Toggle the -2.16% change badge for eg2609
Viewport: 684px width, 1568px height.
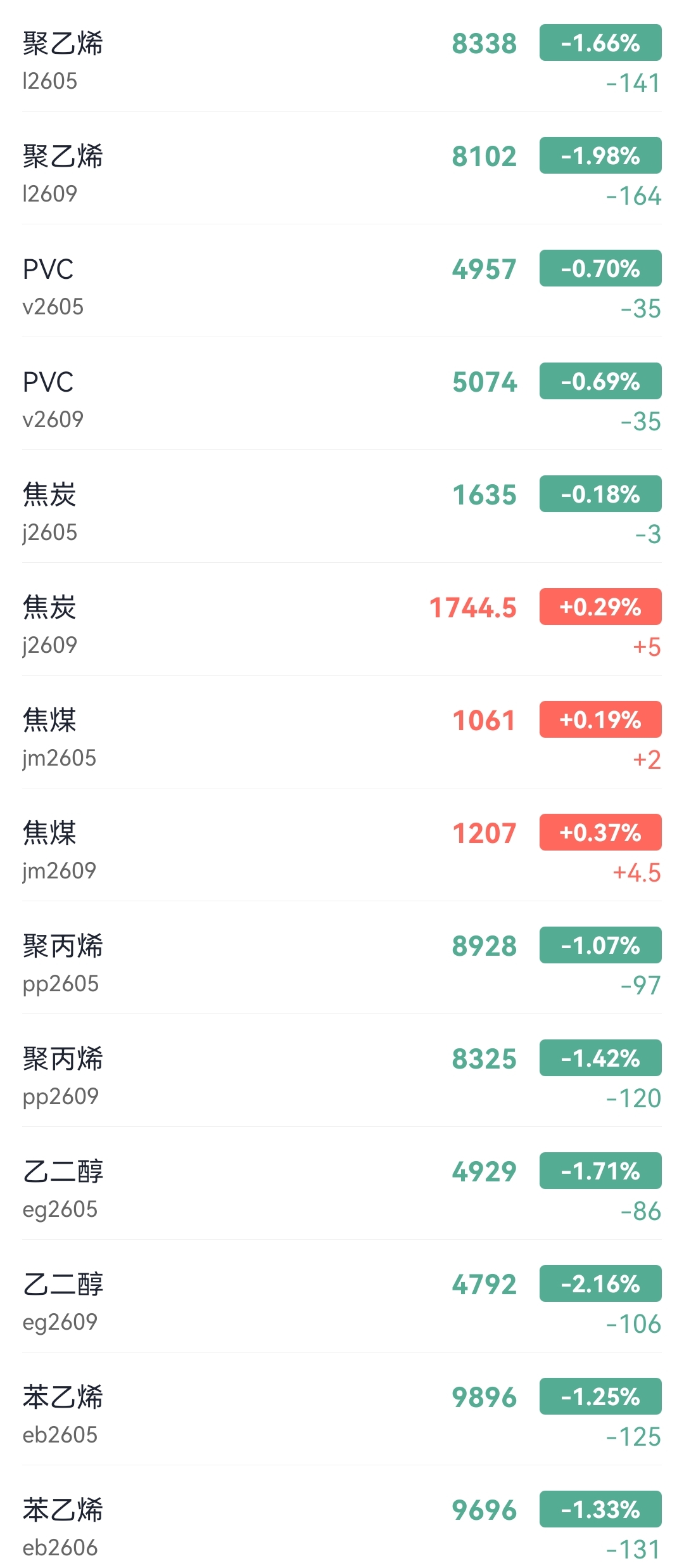tap(600, 1283)
